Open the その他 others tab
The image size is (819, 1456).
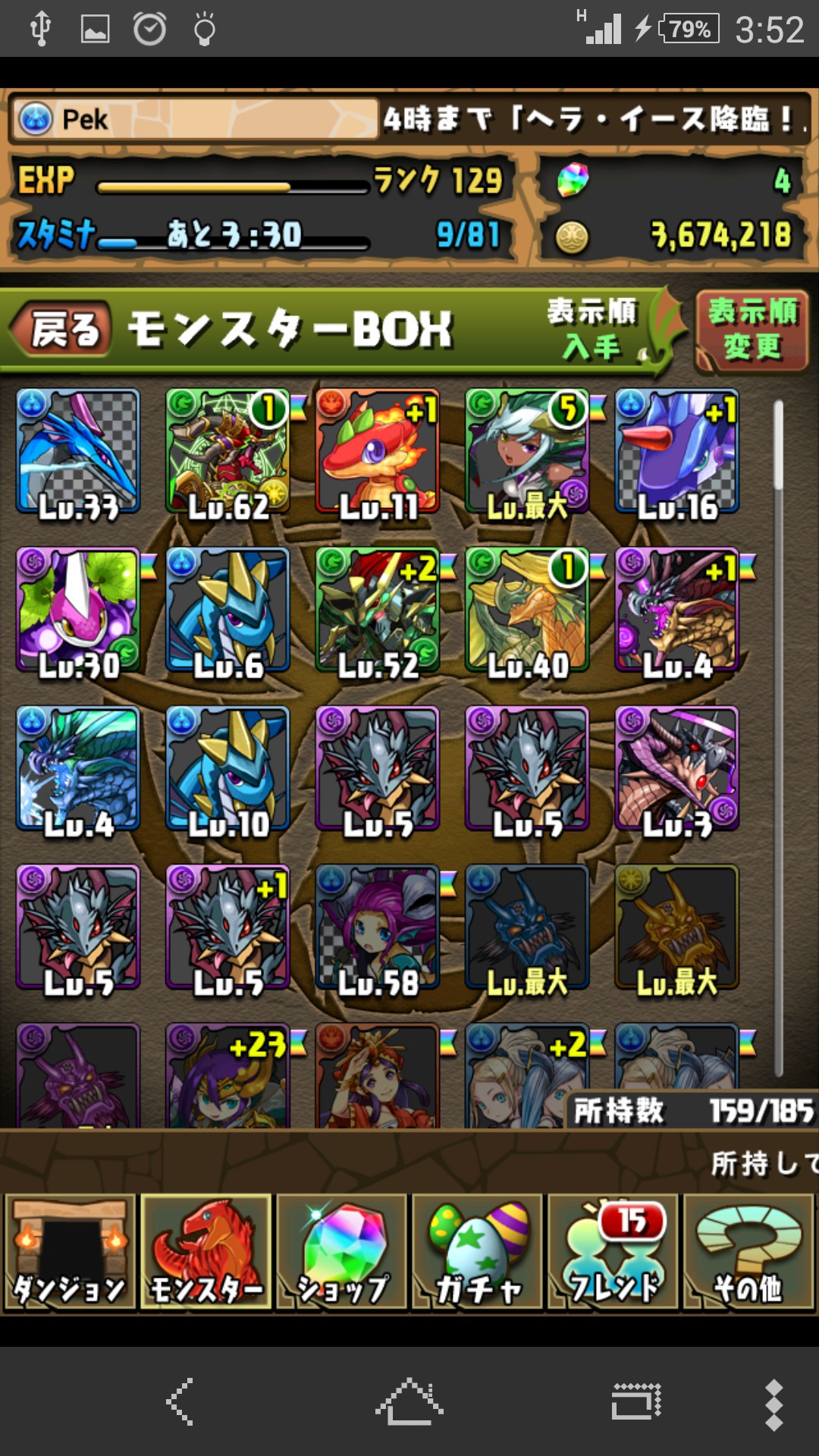click(748, 1252)
